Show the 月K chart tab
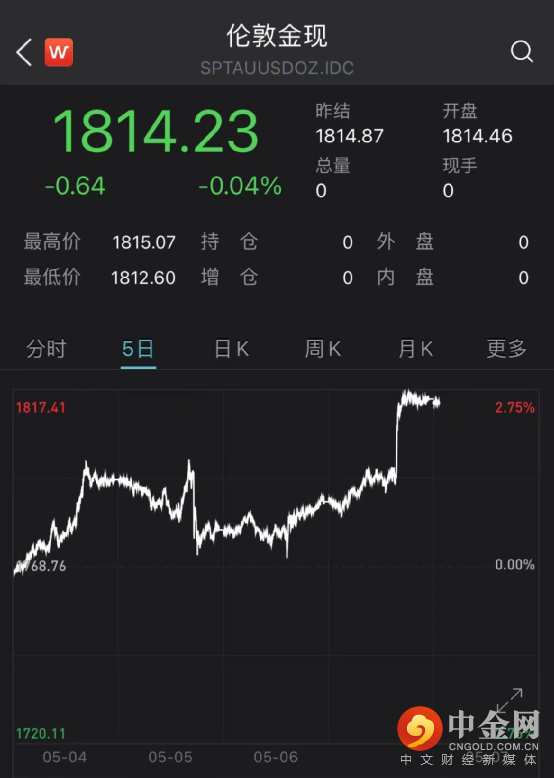 click(x=416, y=349)
